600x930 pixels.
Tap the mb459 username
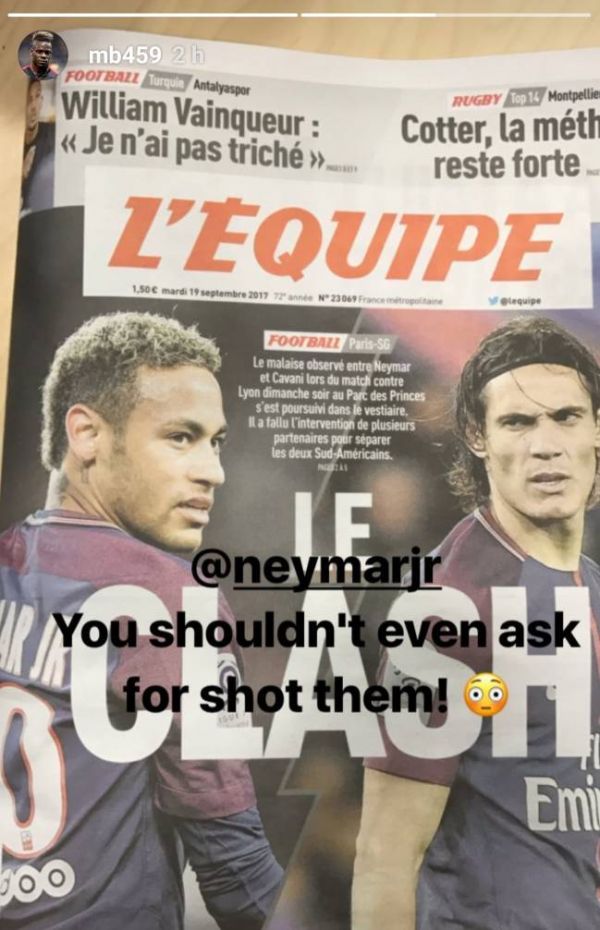[x=118, y=55]
